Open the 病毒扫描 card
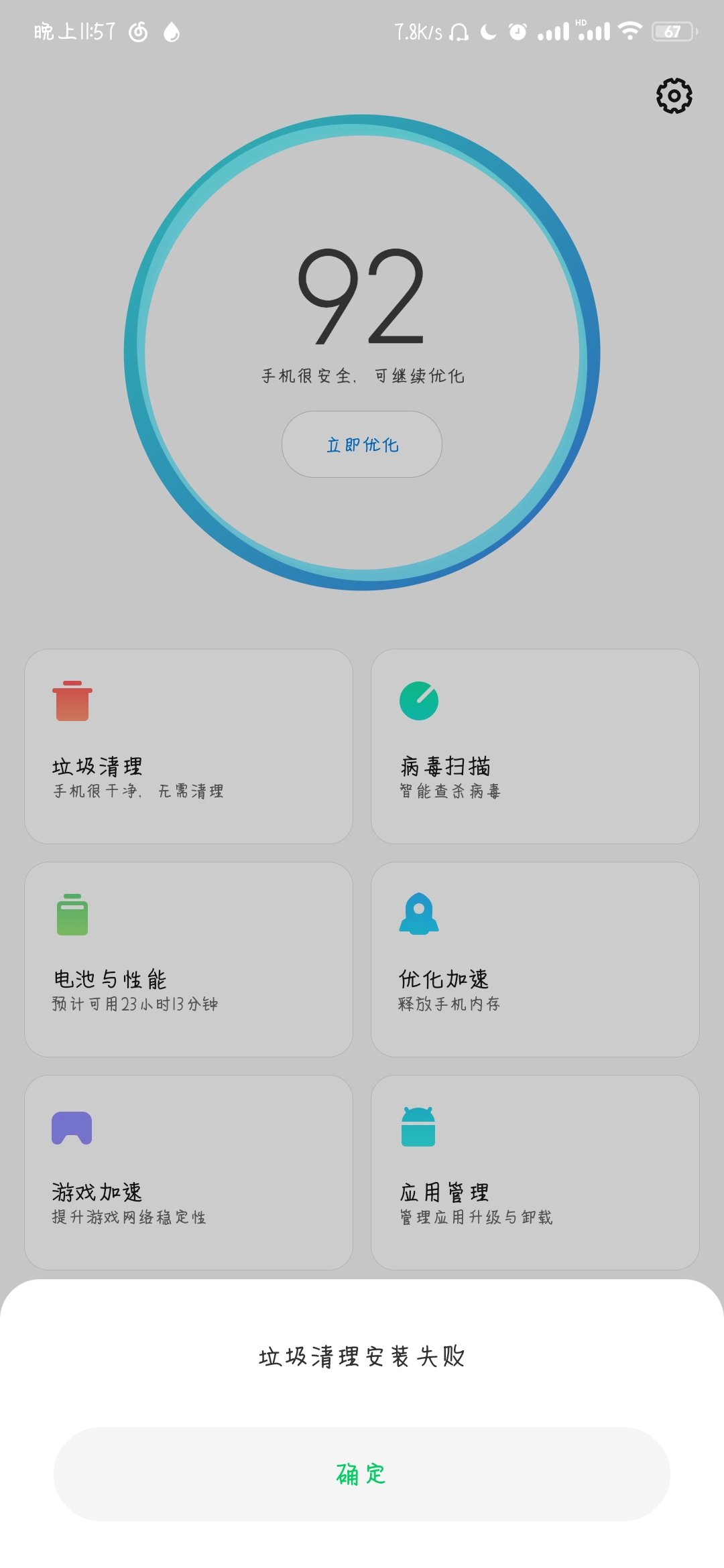This screenshot has width=724, height=1568. [x=535, y=746]
